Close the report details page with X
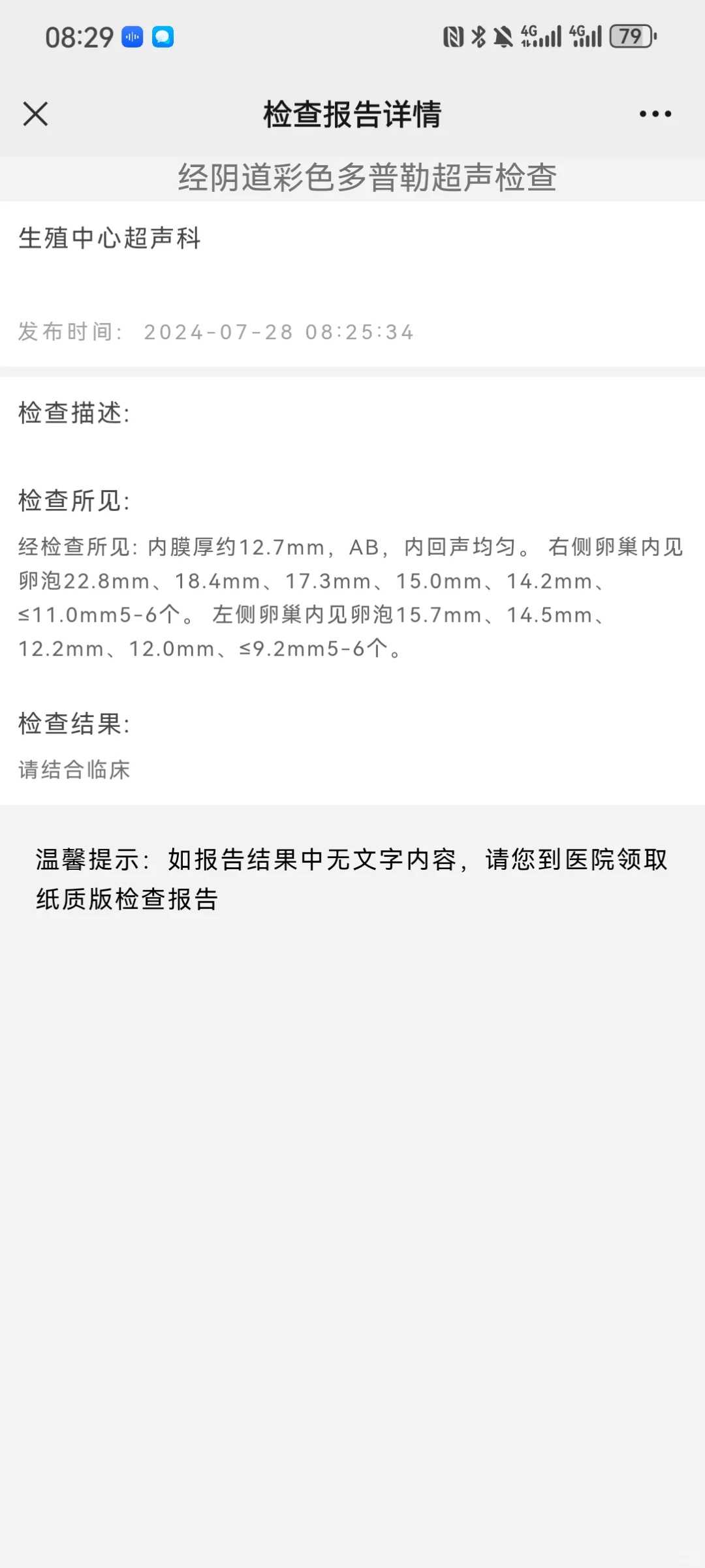 [x=36, y=114]
